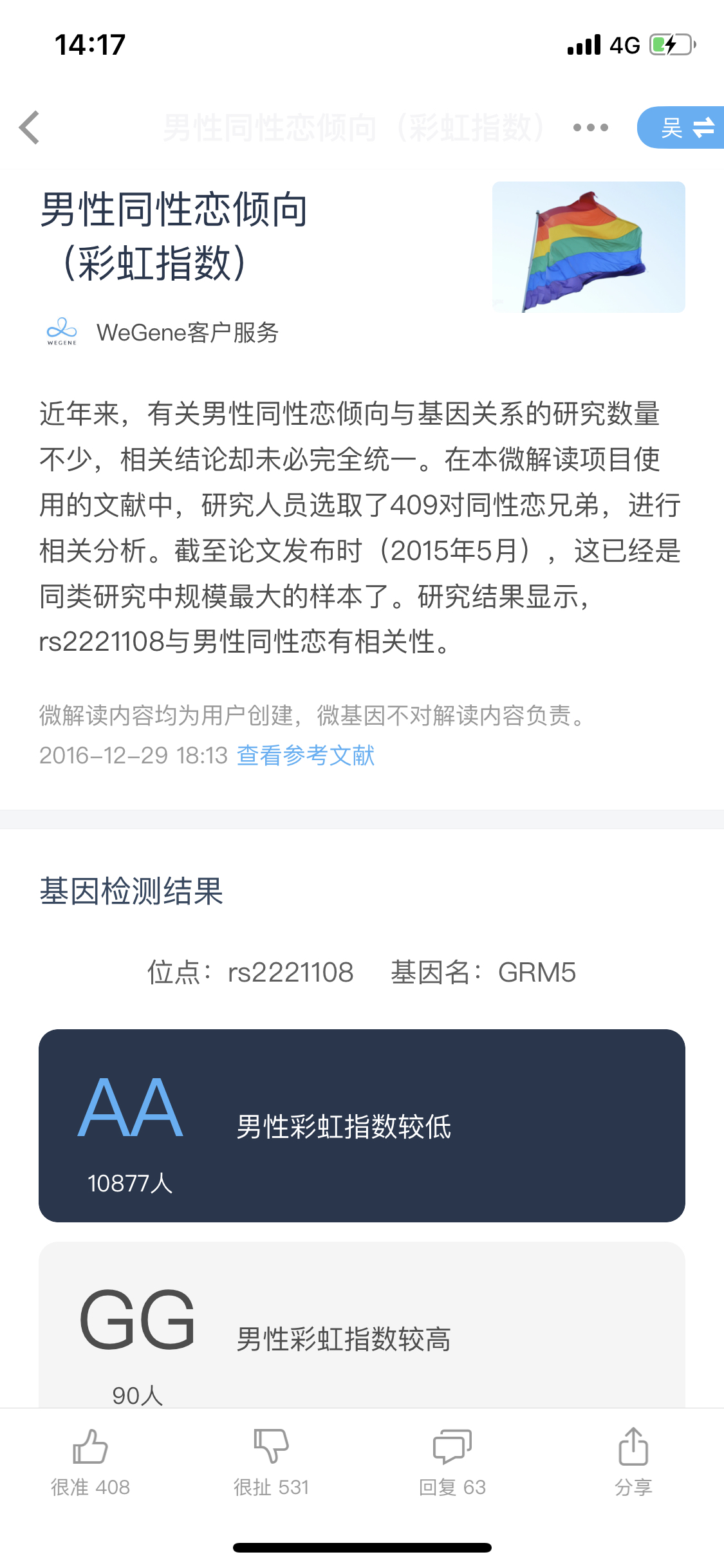The height and width of the screenshot is (1568, 724).
Task: Go back using the top-left arrow
Action: click(30, 127)
